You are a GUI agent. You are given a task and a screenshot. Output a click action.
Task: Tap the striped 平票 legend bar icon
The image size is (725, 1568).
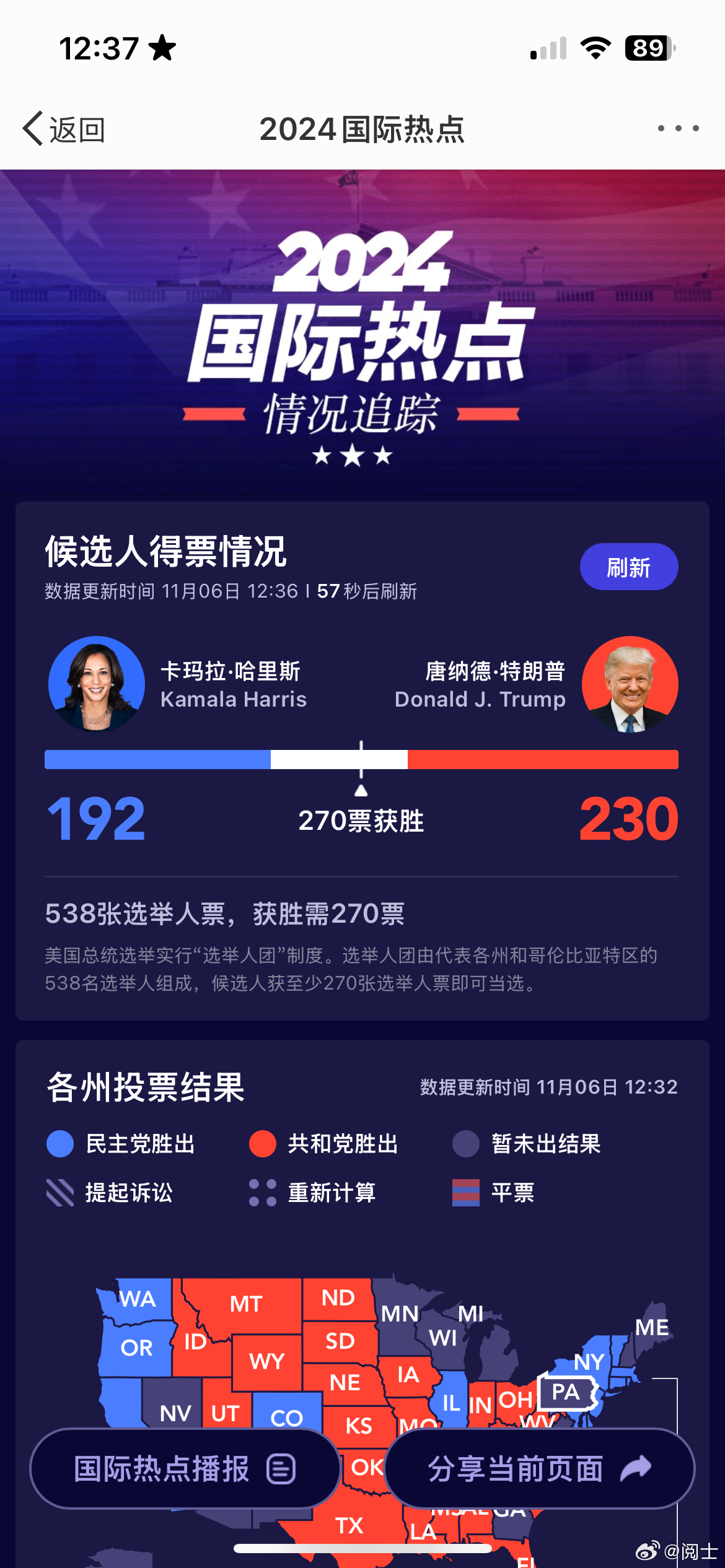(x=467, y=1193)
